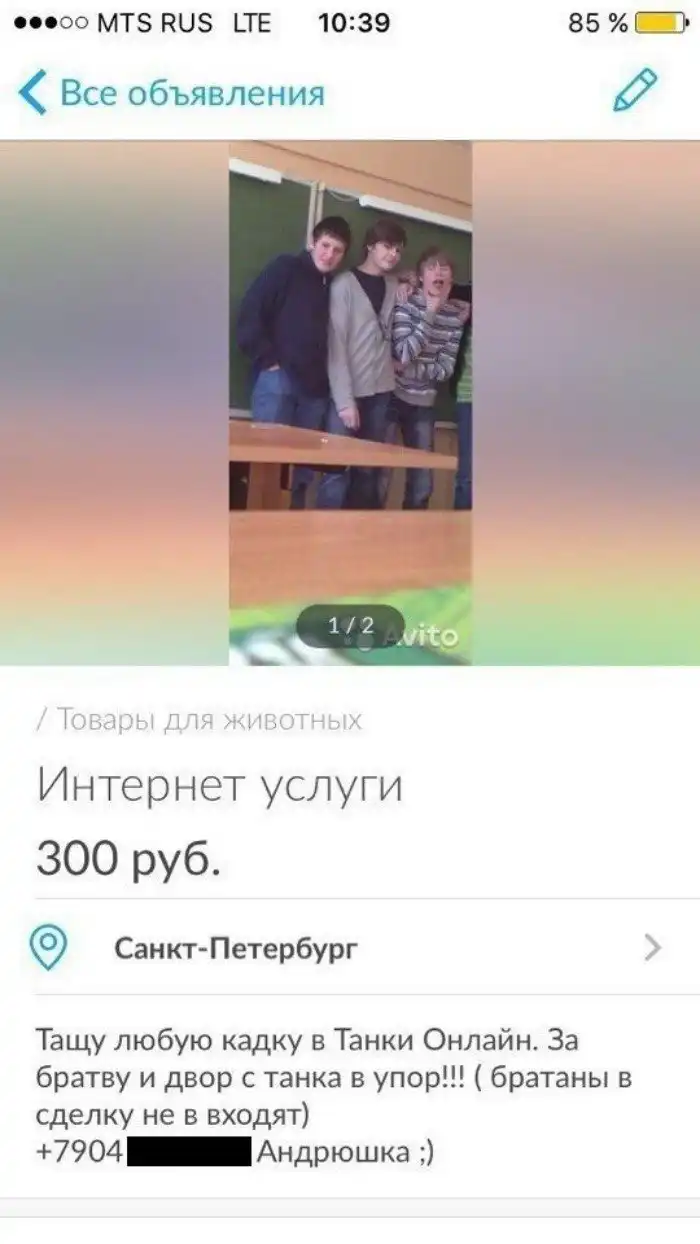The width and height of the screenshot is (700, 1244).
Task: Open the Санкт-Петербург location row
Action: point(350,947)
